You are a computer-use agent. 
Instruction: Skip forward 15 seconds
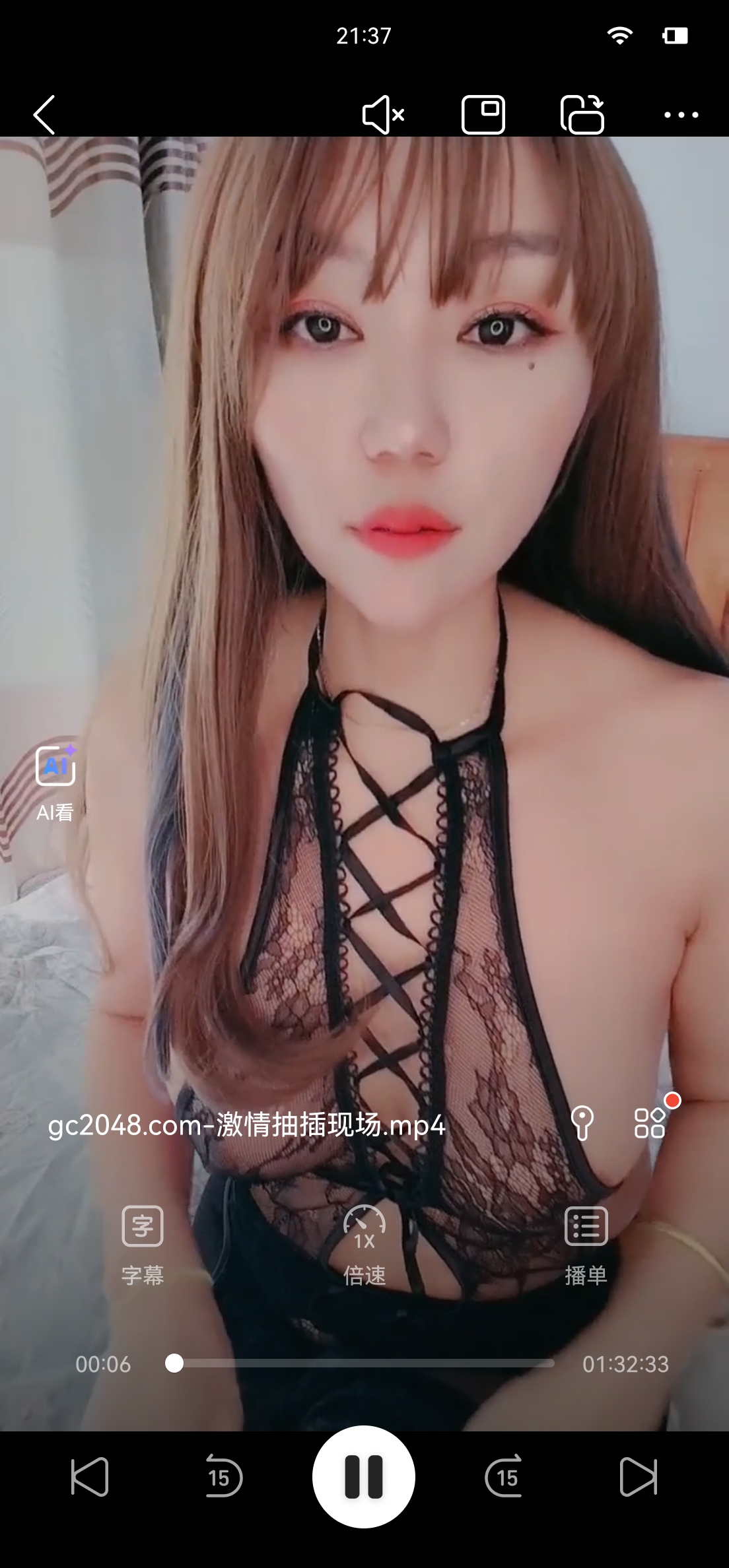coord(504,1478)
